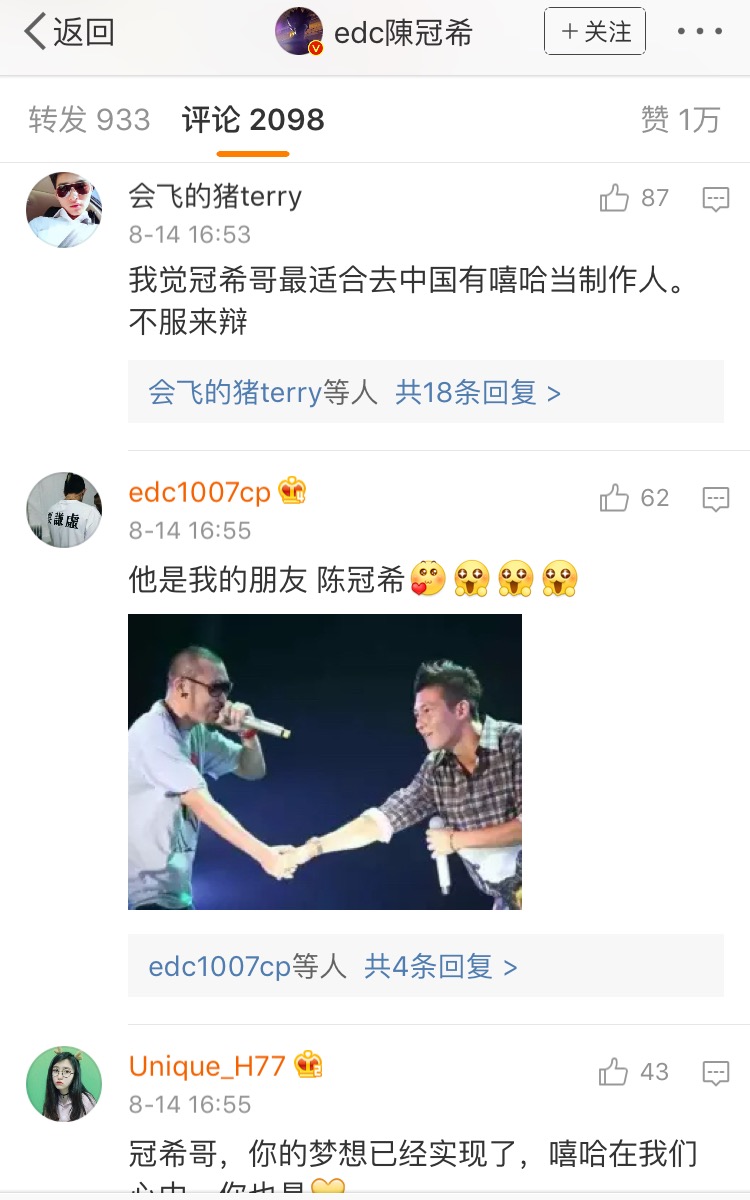Reply to 会飞的猪terry's comment
This screenshot has height=1200, width=750.
click(x=716, y=198)
